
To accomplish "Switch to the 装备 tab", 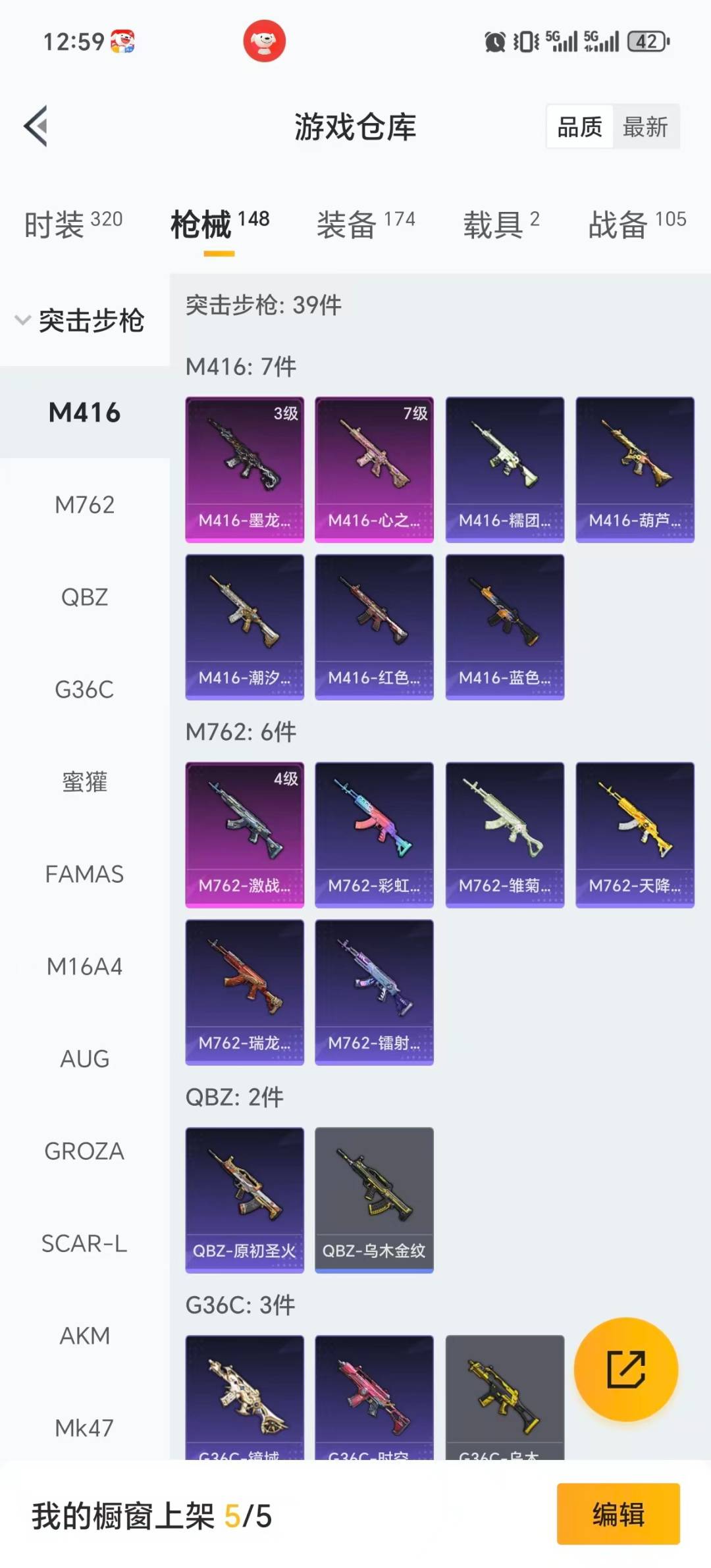I will pos(365,224).
